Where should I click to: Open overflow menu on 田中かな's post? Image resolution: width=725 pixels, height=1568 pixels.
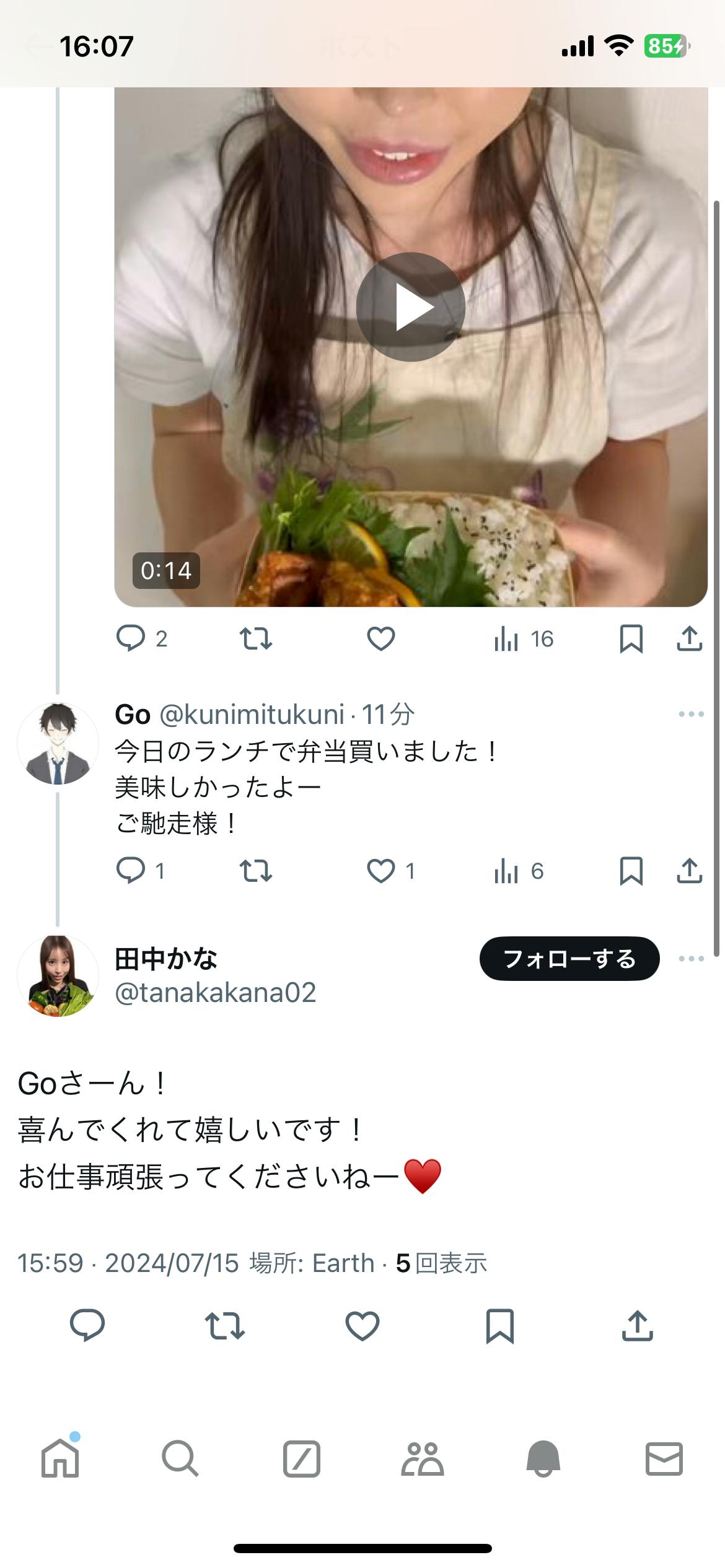[x=691, y=959]
